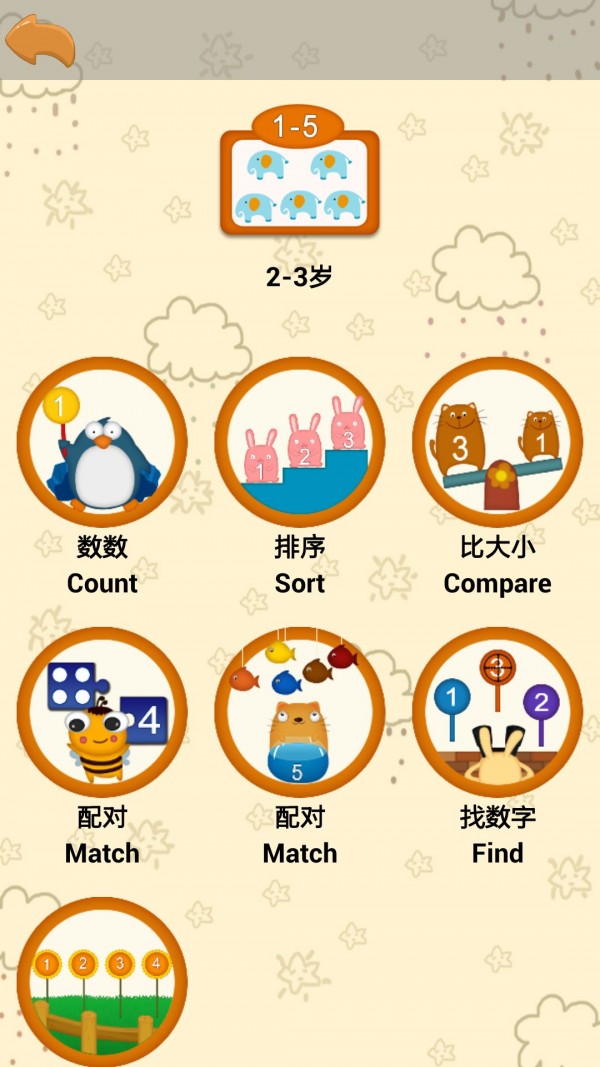Play the bee Match game

click(102, 712)
